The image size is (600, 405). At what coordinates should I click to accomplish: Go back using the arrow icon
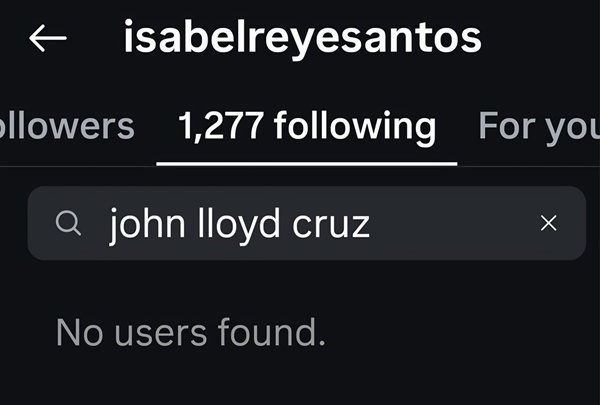point(47,39)
